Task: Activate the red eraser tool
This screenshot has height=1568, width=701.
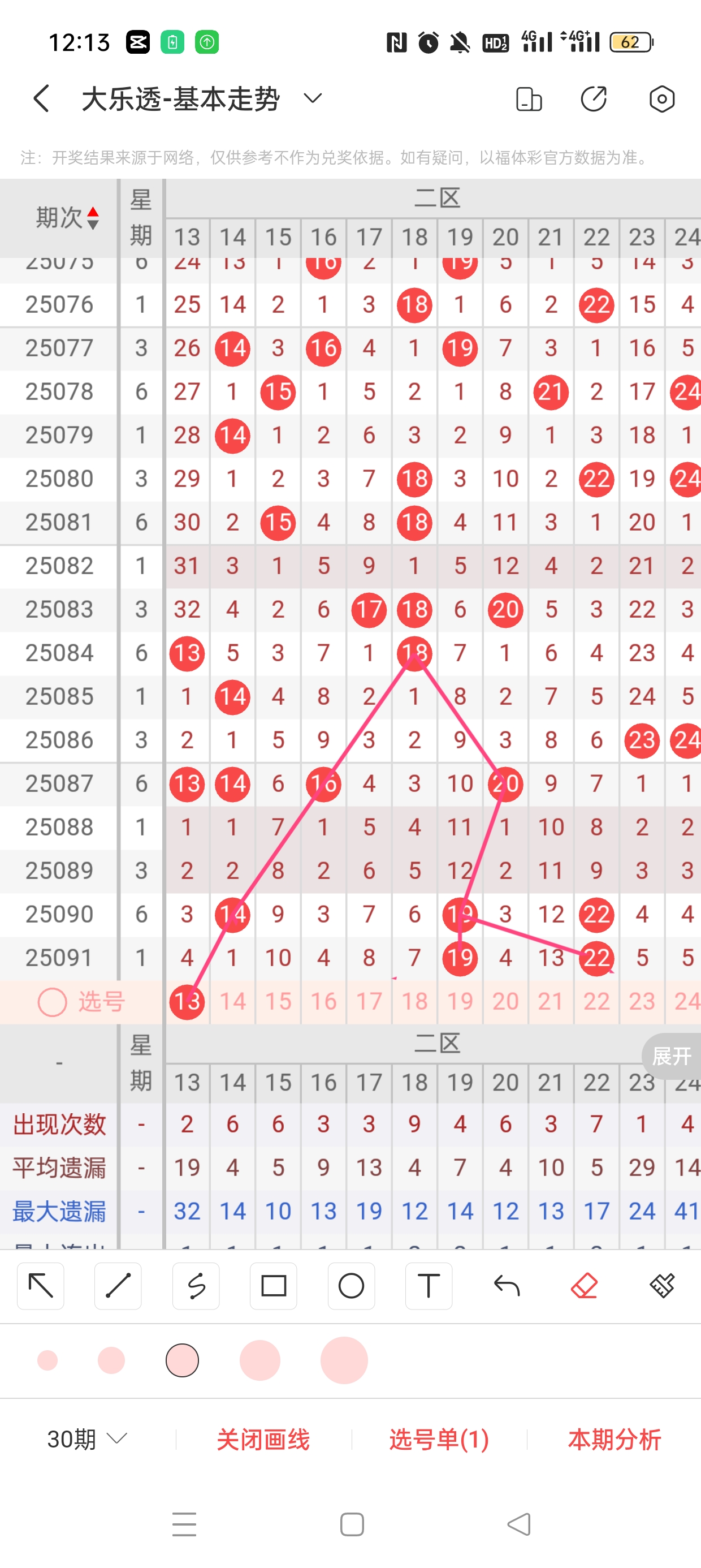Action: [584, 1286]
